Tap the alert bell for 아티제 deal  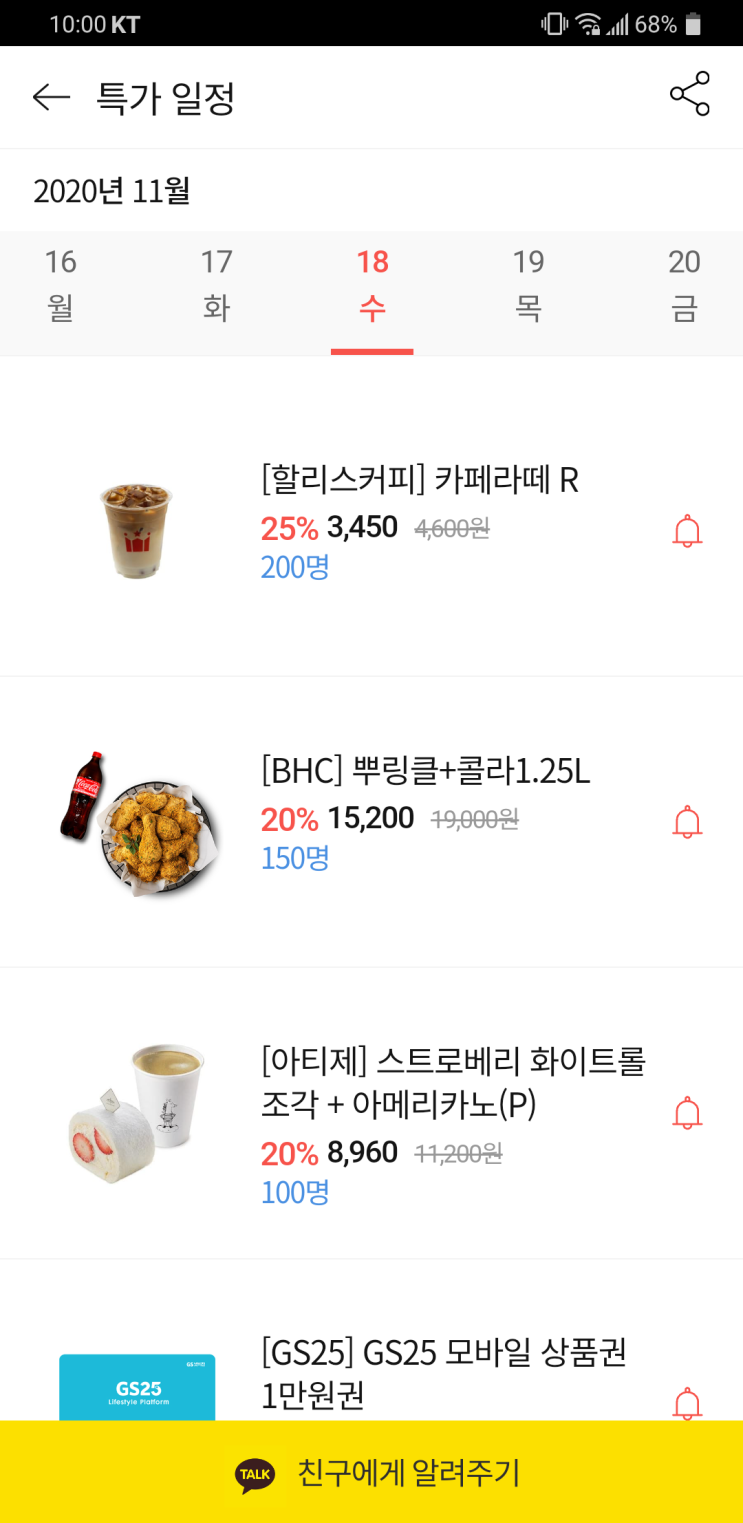[x=687, y=1113]
